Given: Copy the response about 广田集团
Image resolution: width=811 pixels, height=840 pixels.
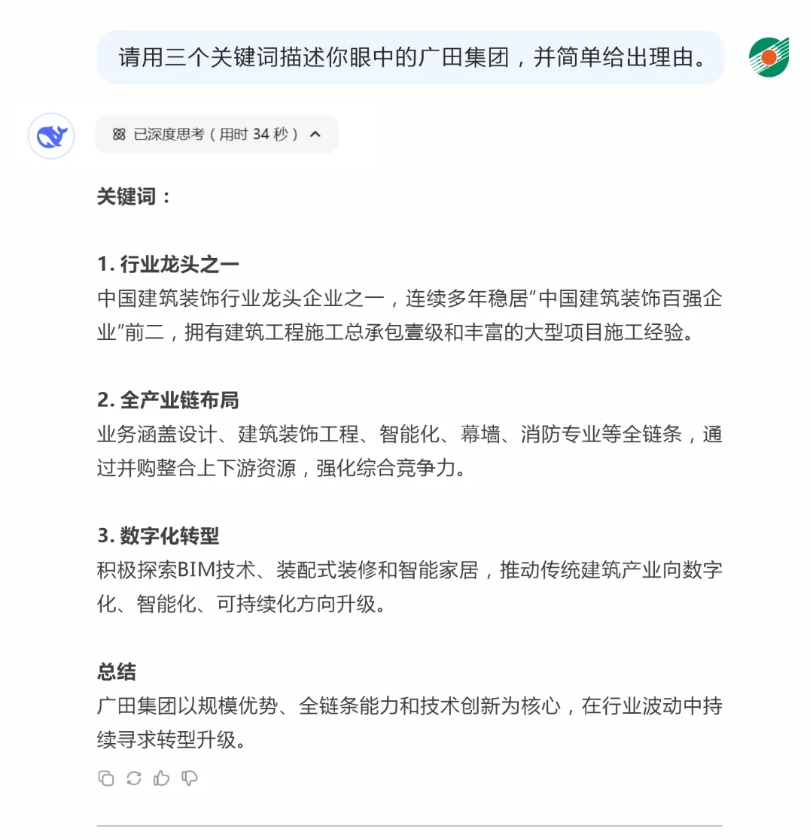Looking at the screenshot, I should [106, 778].
